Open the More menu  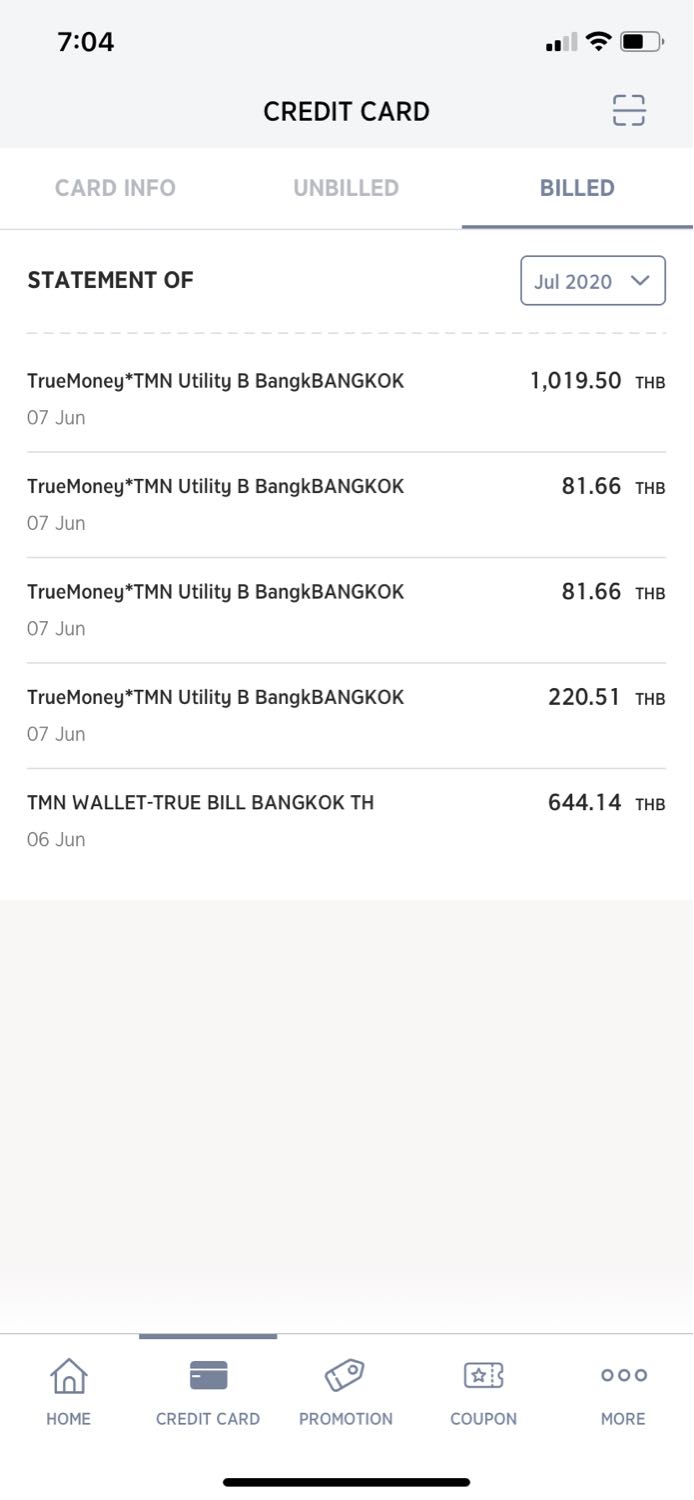[623, 1392]
